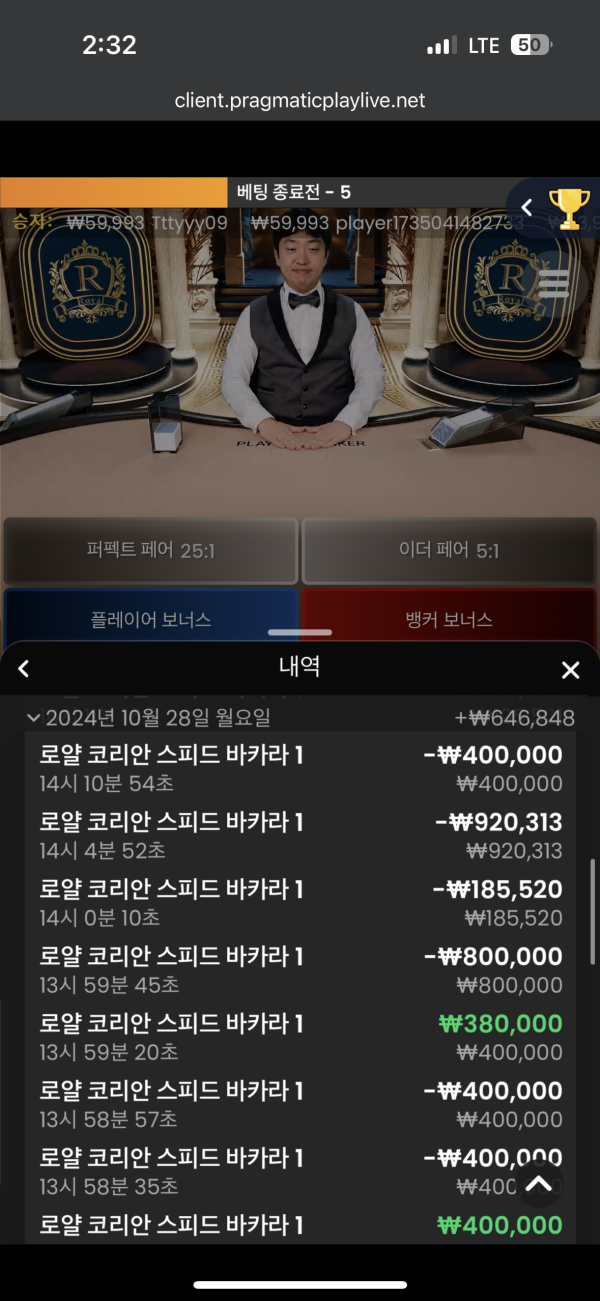Open the 13시 58분 57초 round record
The width and height of the screenshot is (600, 1301).
pyautogui.click(x=300, y=1103)
